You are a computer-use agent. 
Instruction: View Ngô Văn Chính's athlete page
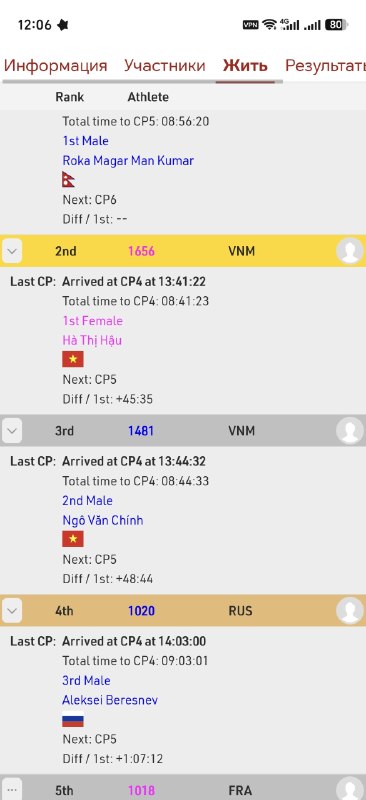coord(103,520)
